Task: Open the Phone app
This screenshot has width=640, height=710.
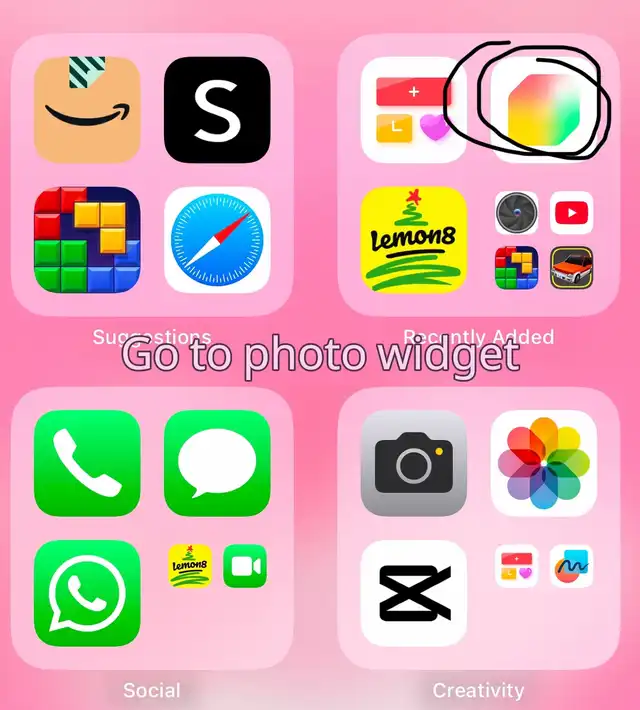Action: pos(86,463)
